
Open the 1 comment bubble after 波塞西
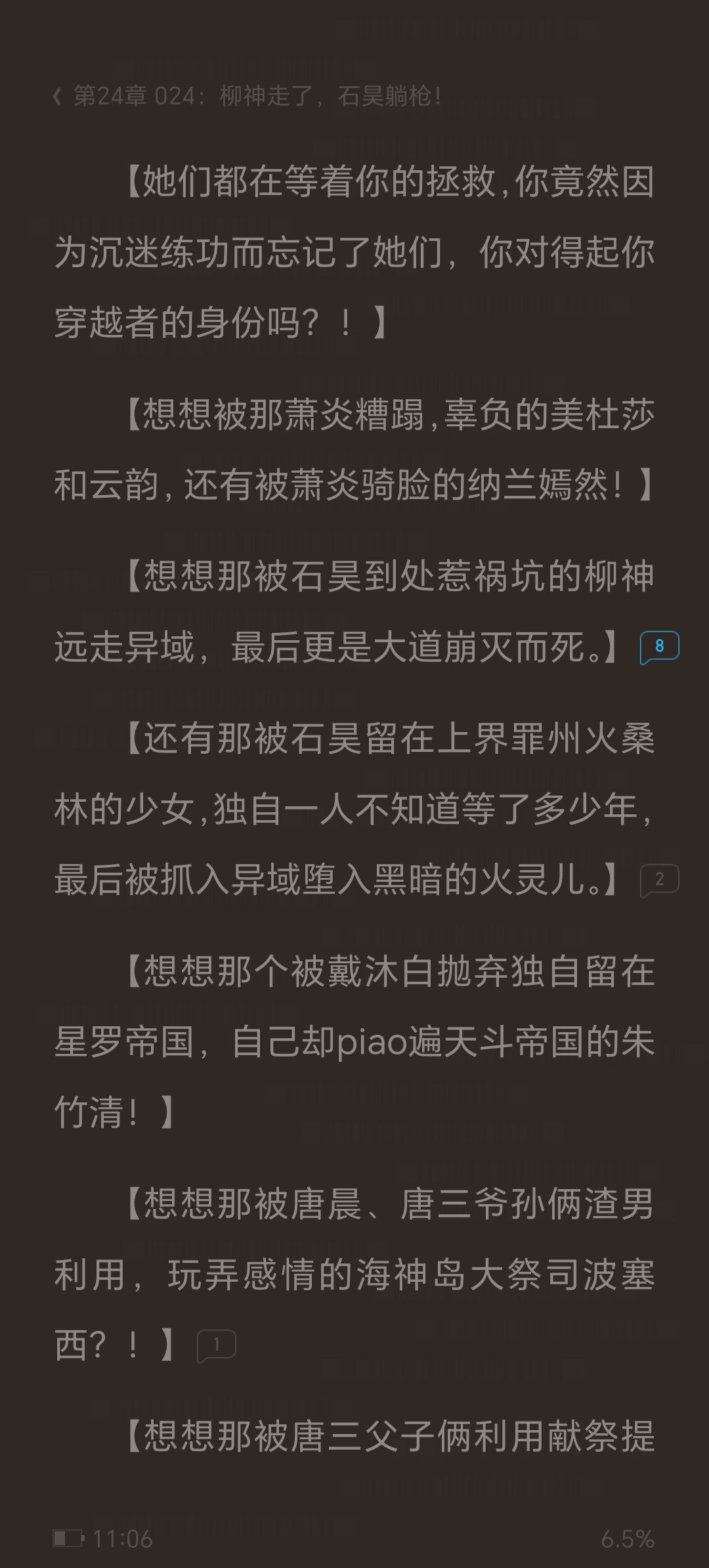[216, 1346]
